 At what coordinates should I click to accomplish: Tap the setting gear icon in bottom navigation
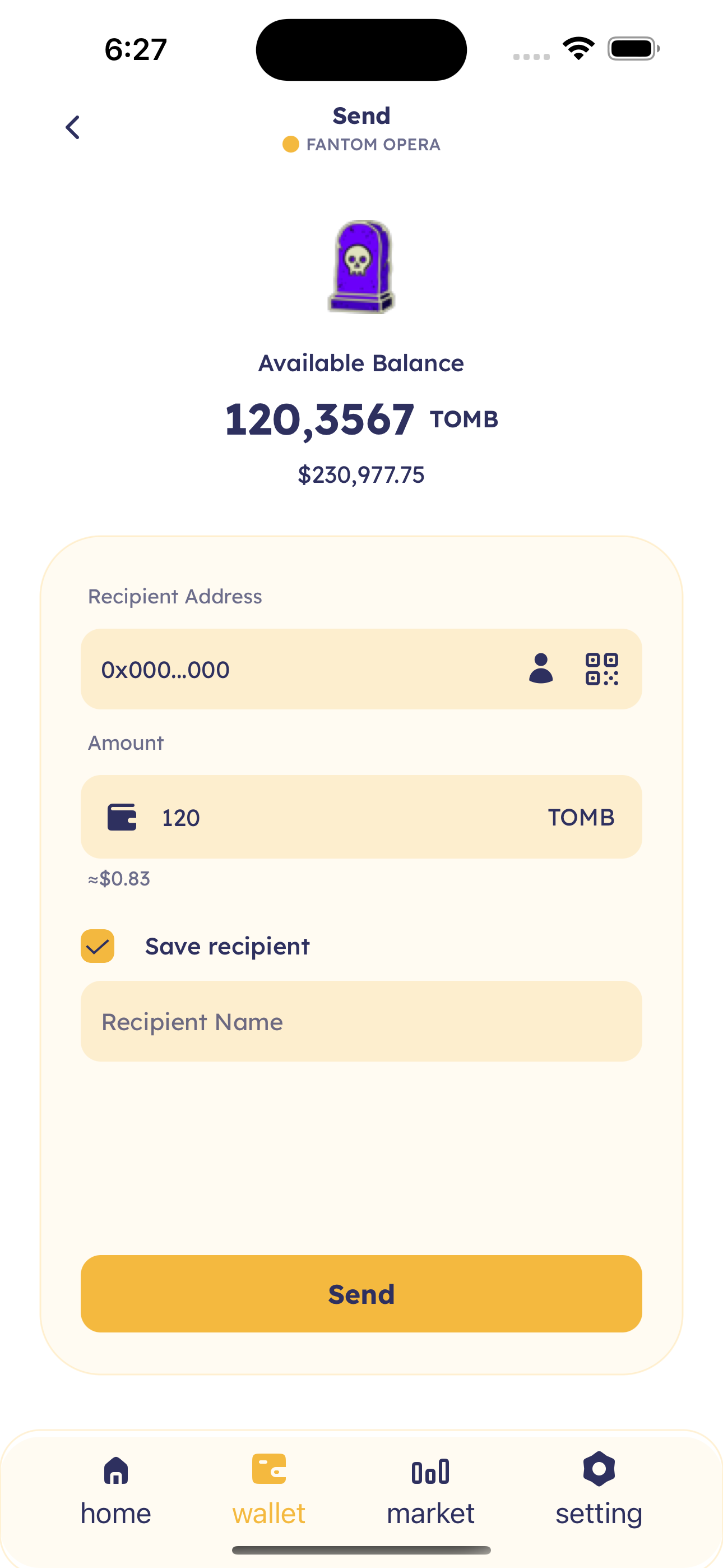click(598, 1468)
